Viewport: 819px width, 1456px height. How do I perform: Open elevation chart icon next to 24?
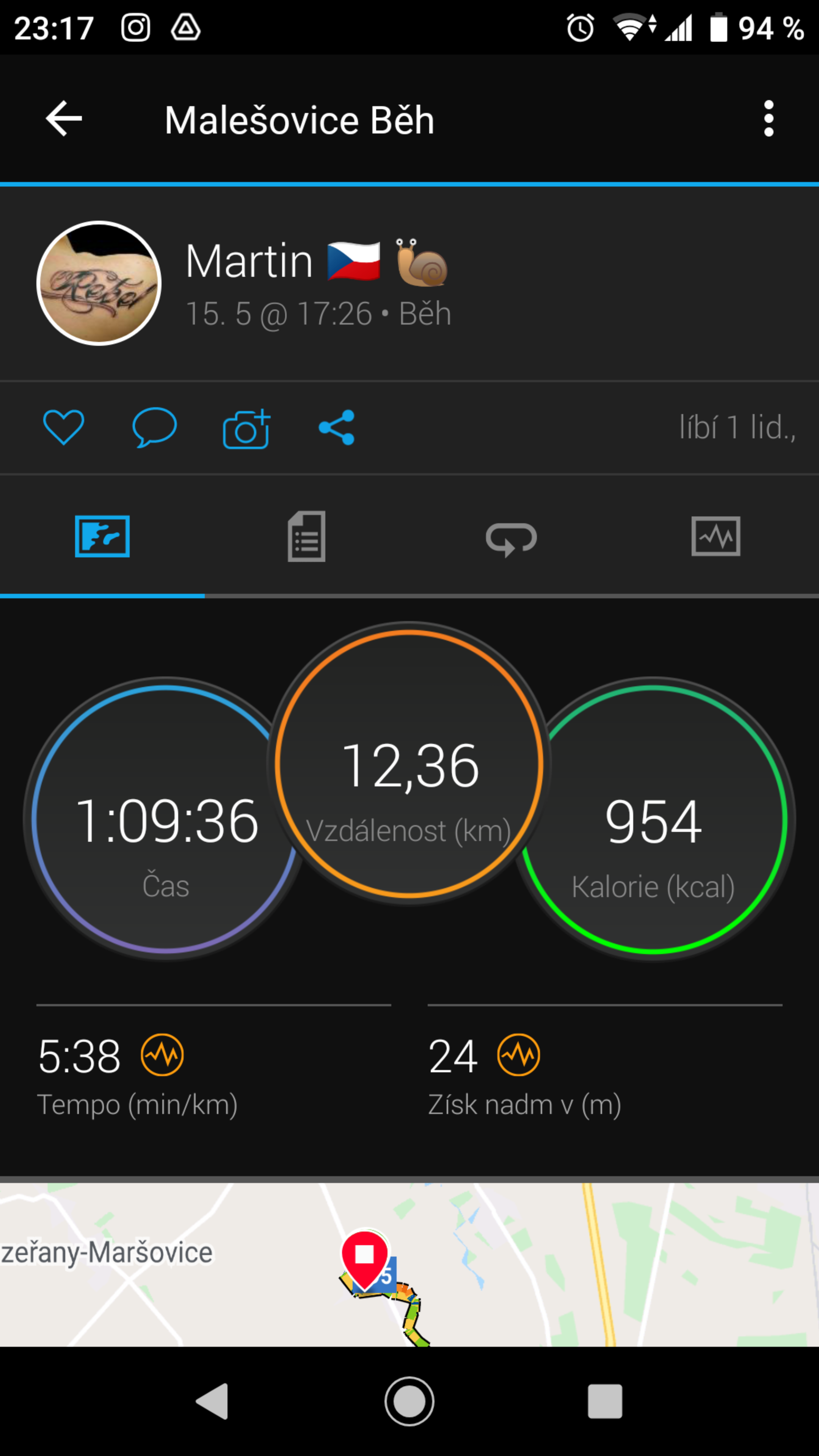point(518,1055)
